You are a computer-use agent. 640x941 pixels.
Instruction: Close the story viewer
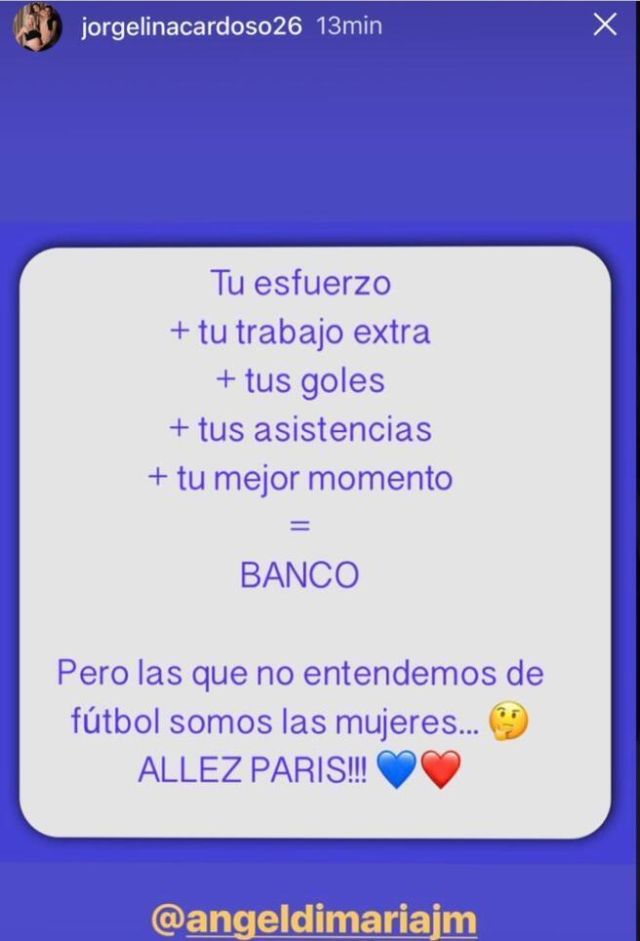point(605,26)
